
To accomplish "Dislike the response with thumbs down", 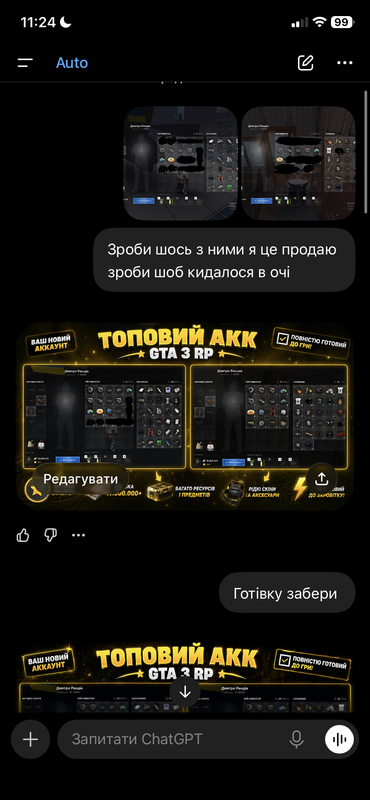I will coord(51,535).
